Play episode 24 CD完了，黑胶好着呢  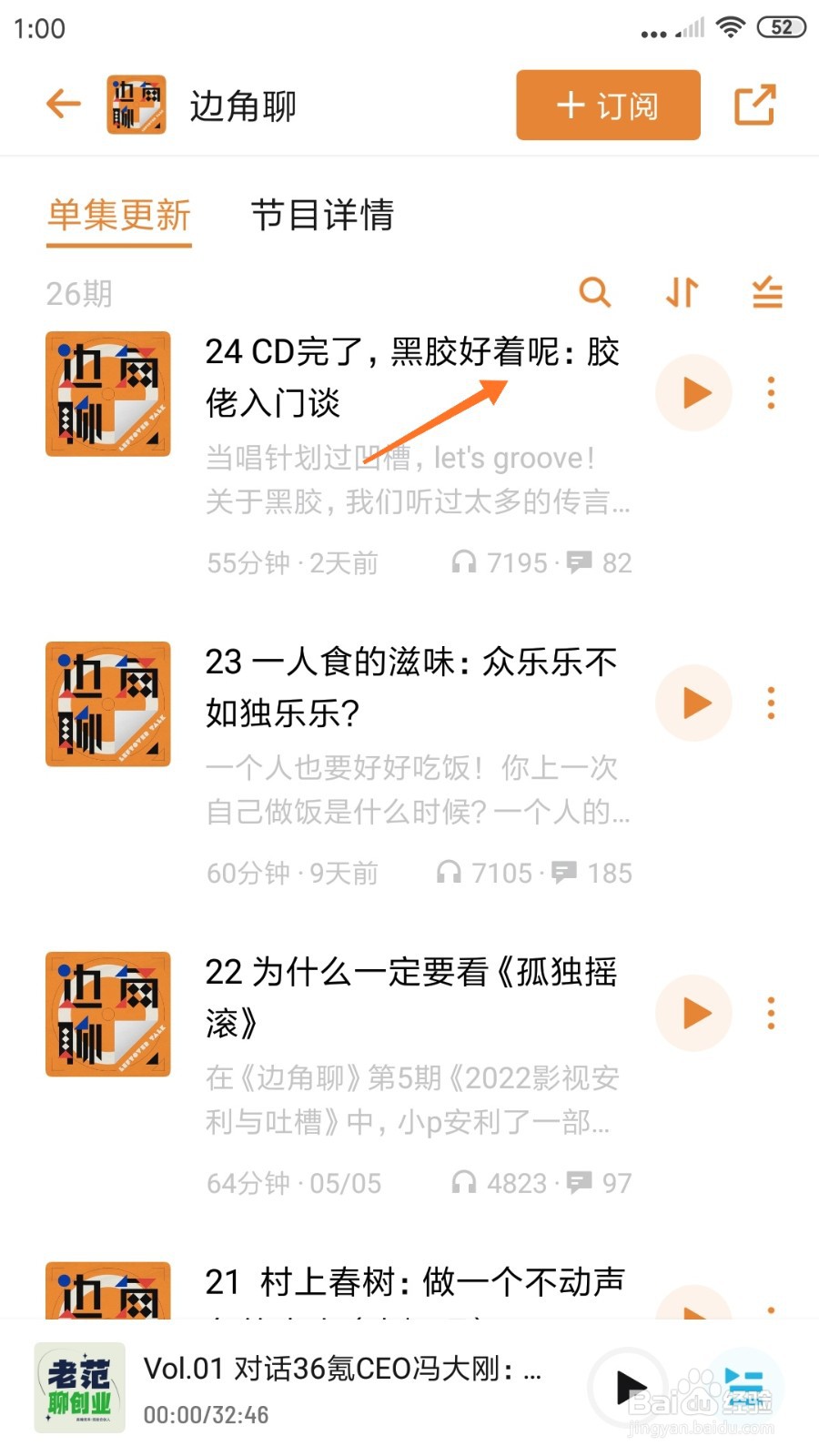point(694,393)
